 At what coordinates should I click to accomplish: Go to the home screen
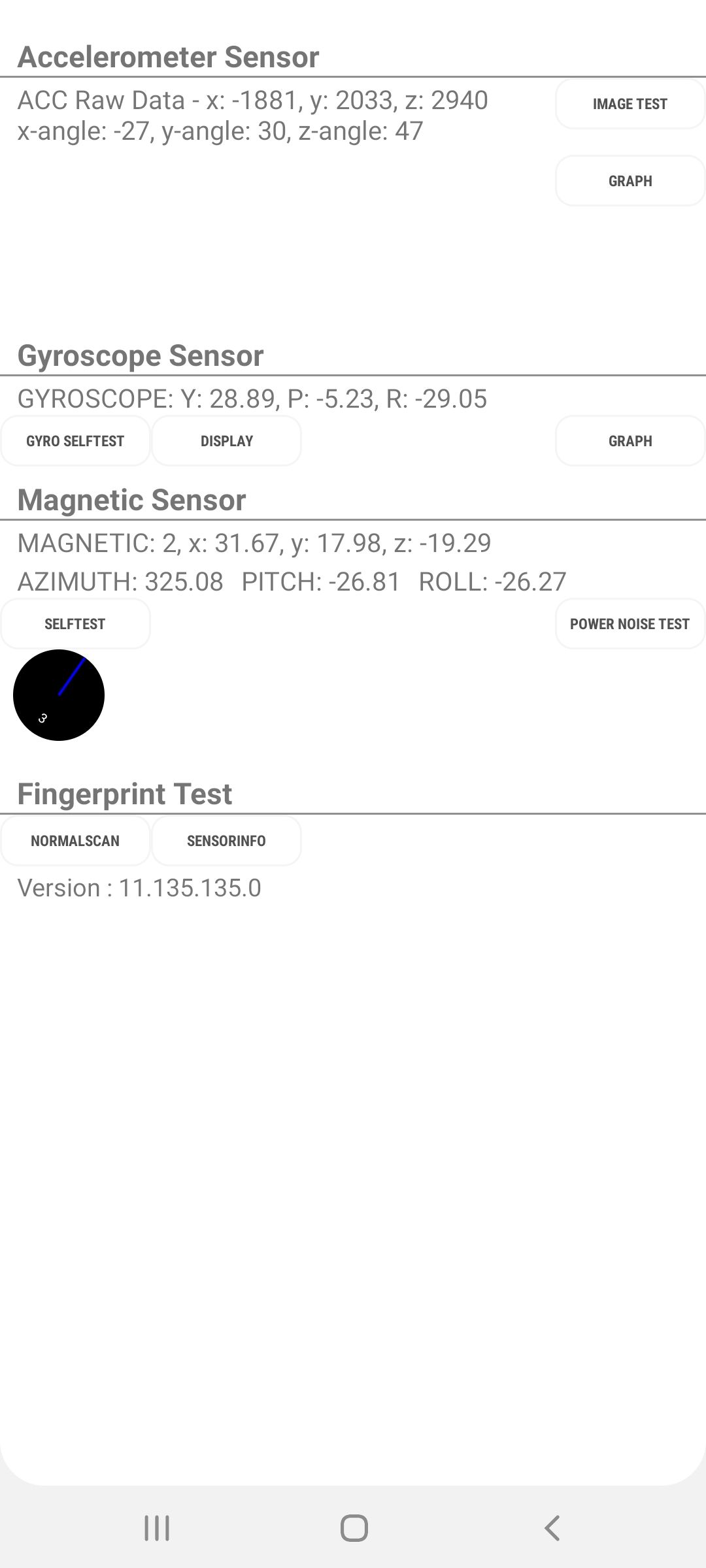[x=354, y=1528]
